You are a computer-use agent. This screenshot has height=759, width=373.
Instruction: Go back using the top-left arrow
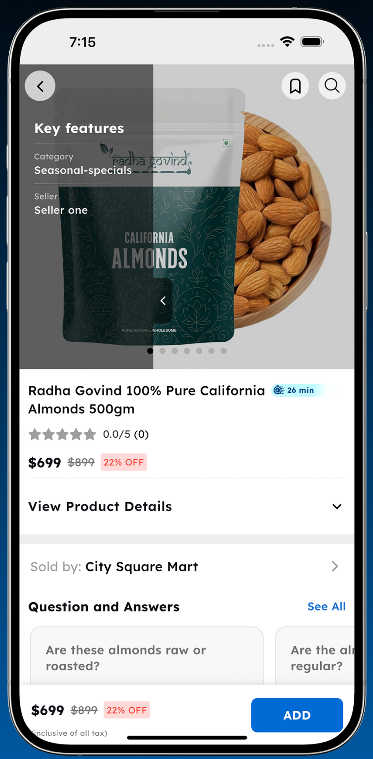click(40, 86)
